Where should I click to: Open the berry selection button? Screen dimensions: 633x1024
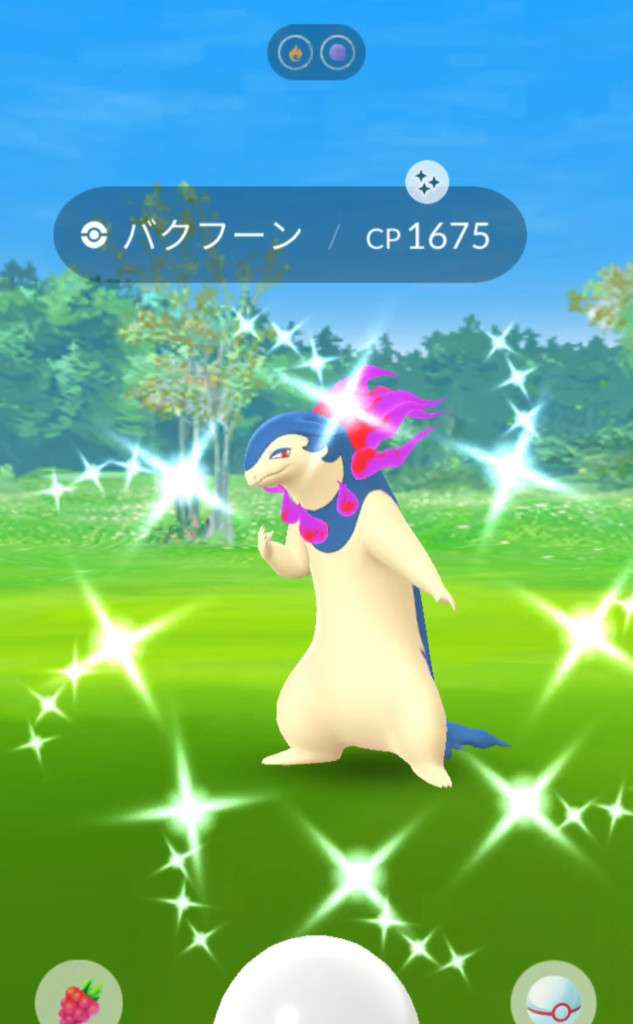click(79, 996)
